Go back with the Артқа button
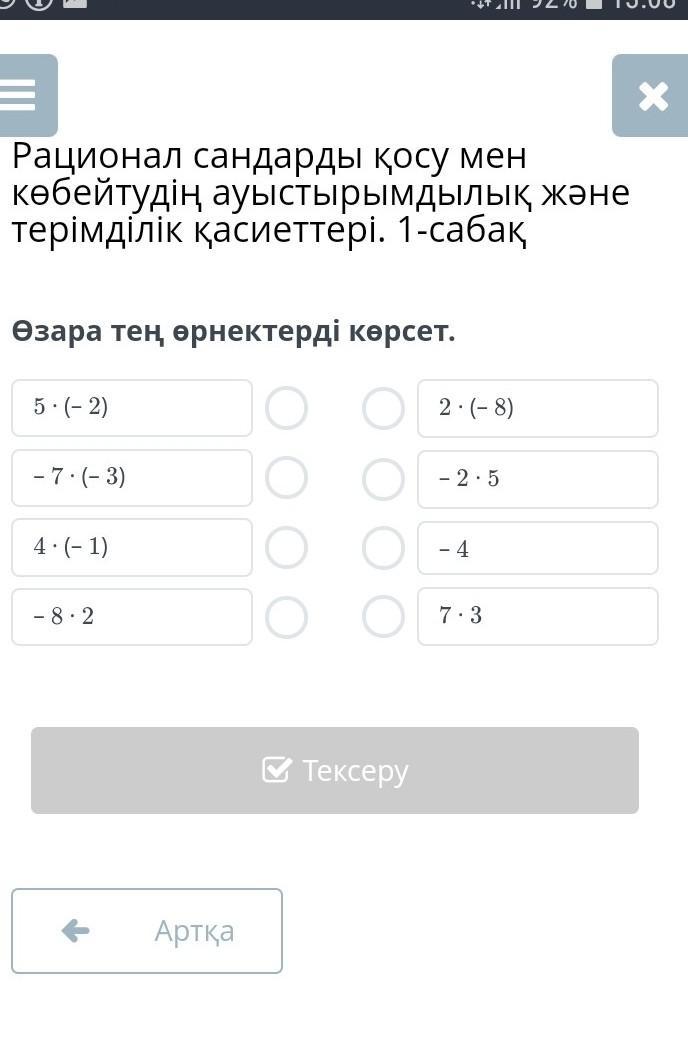This screenshot has height=1060, width=688. tap(147, 931)
